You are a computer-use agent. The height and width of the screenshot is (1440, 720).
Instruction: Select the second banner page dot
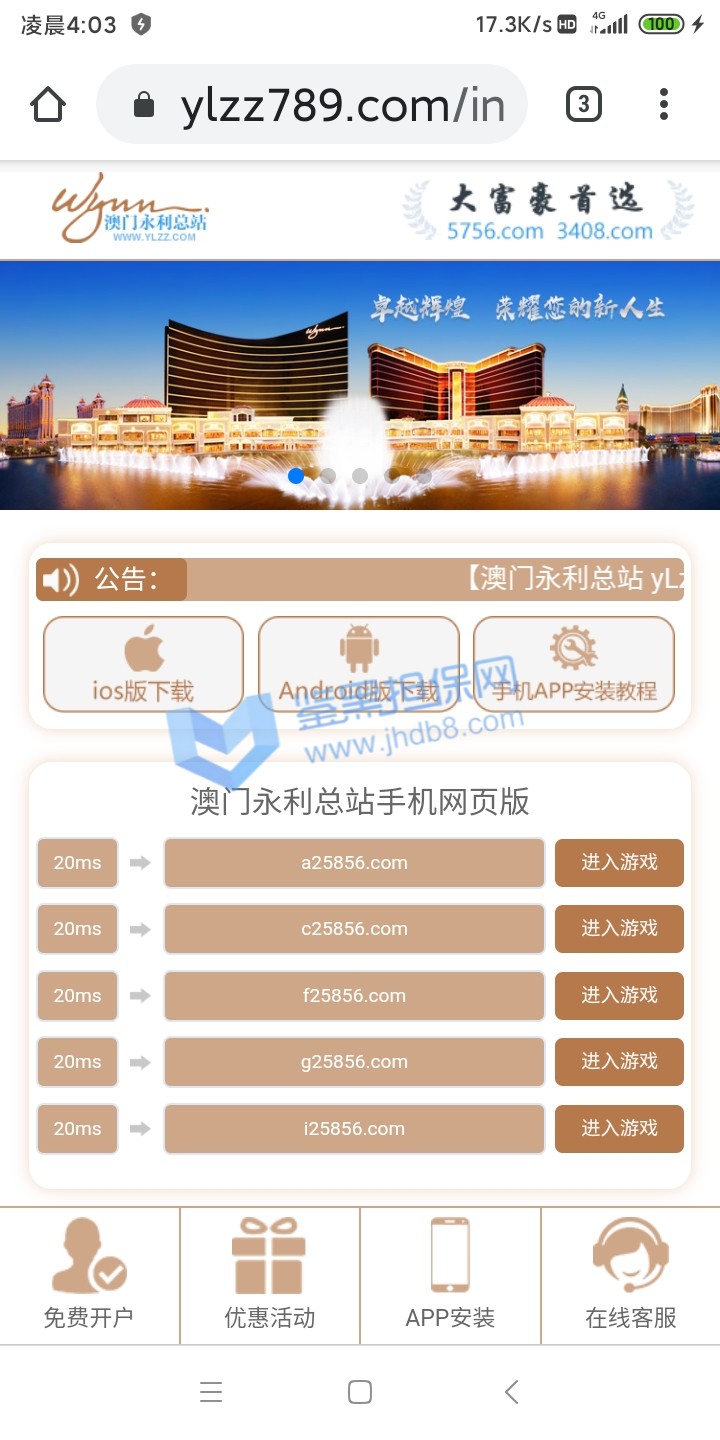coord(328,476)
